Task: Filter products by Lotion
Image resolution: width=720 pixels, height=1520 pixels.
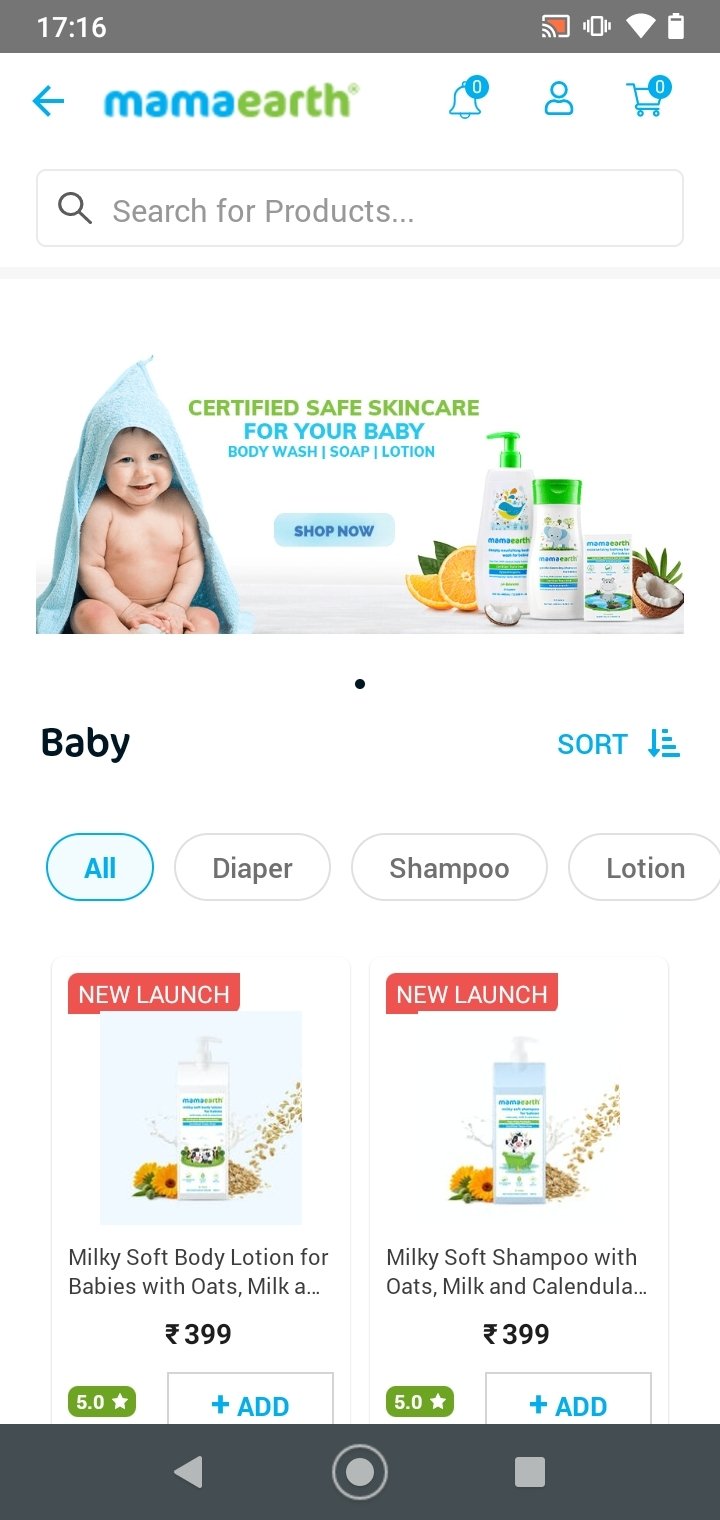Action: click(645, 867)
